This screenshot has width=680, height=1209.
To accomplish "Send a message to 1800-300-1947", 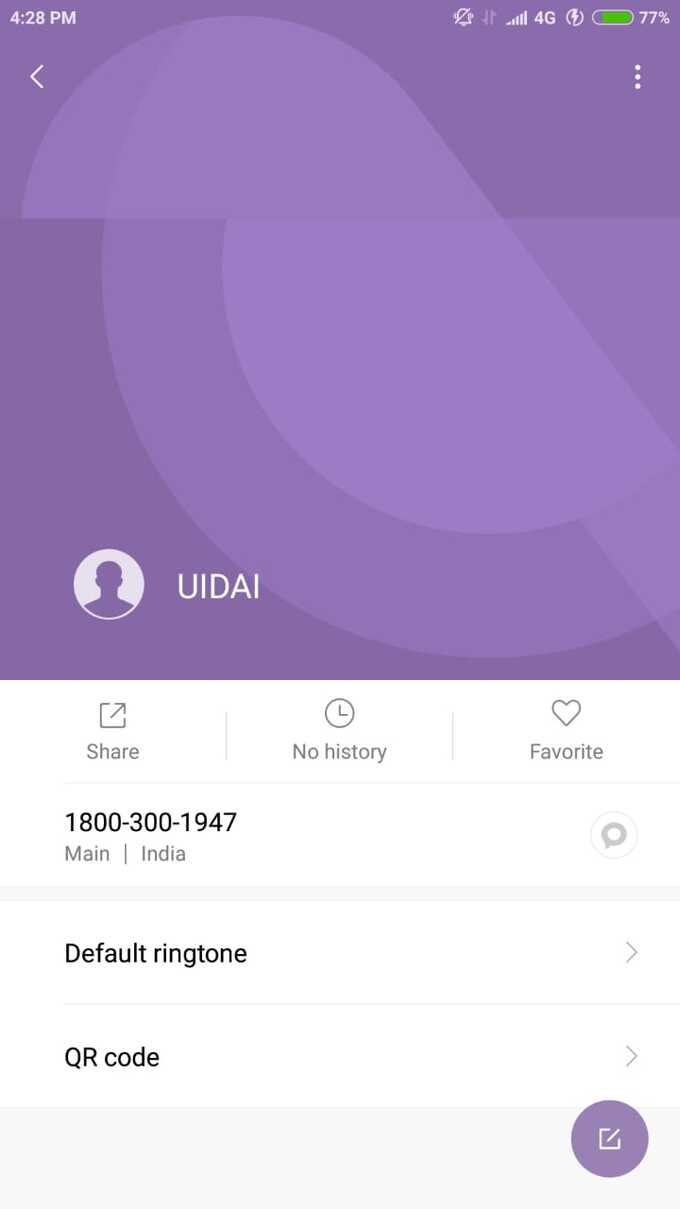I will tap(613, 835).
